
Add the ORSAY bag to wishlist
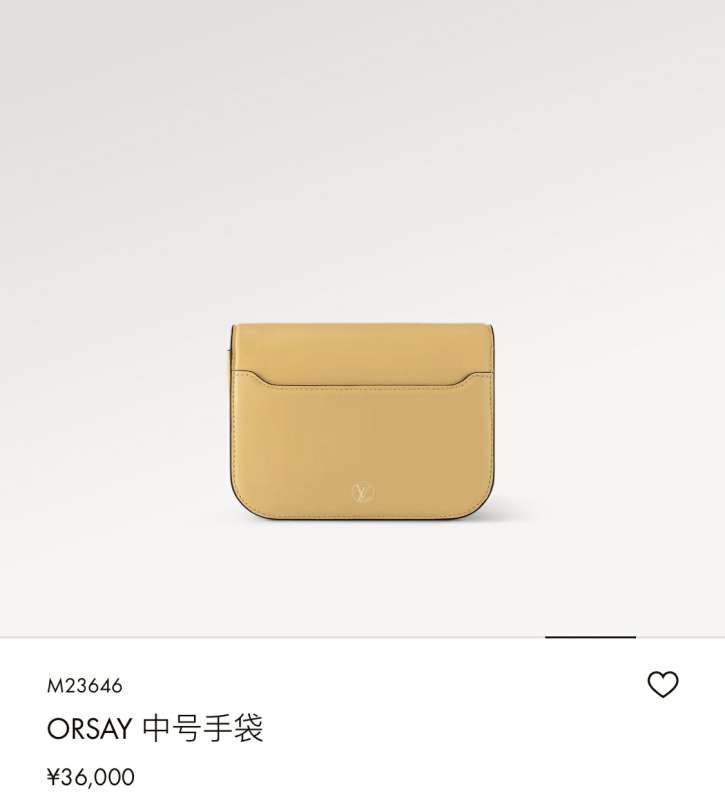(x=662, y=685)
